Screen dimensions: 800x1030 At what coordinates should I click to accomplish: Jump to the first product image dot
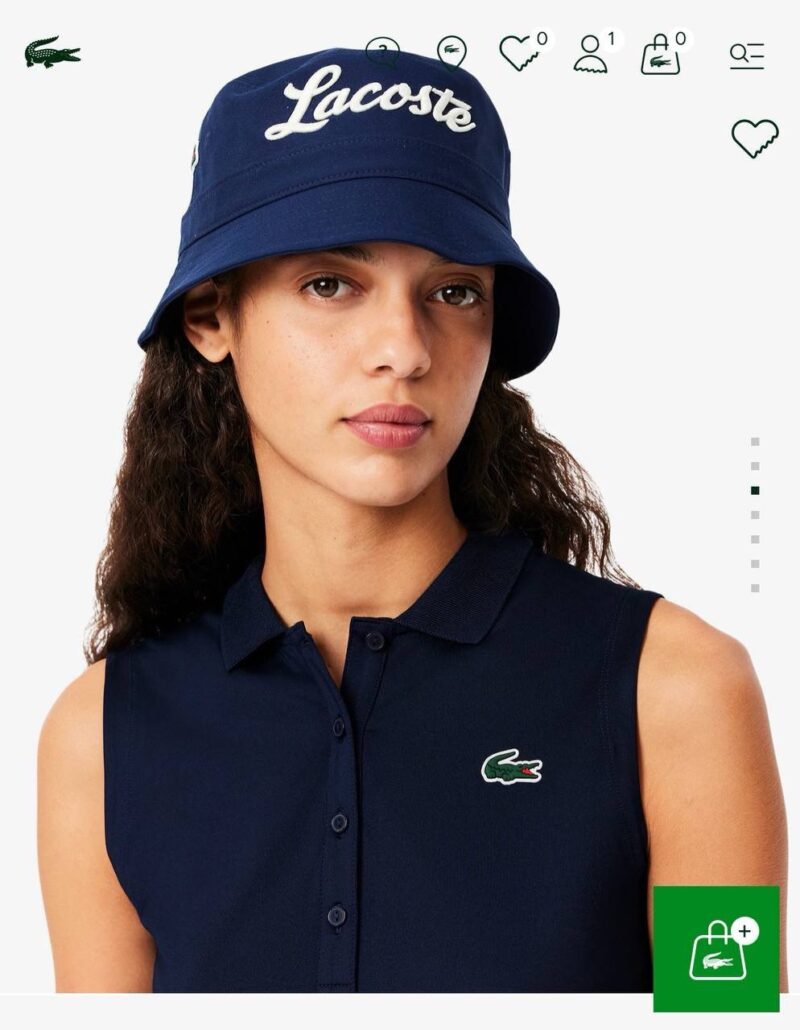point(755,441)
